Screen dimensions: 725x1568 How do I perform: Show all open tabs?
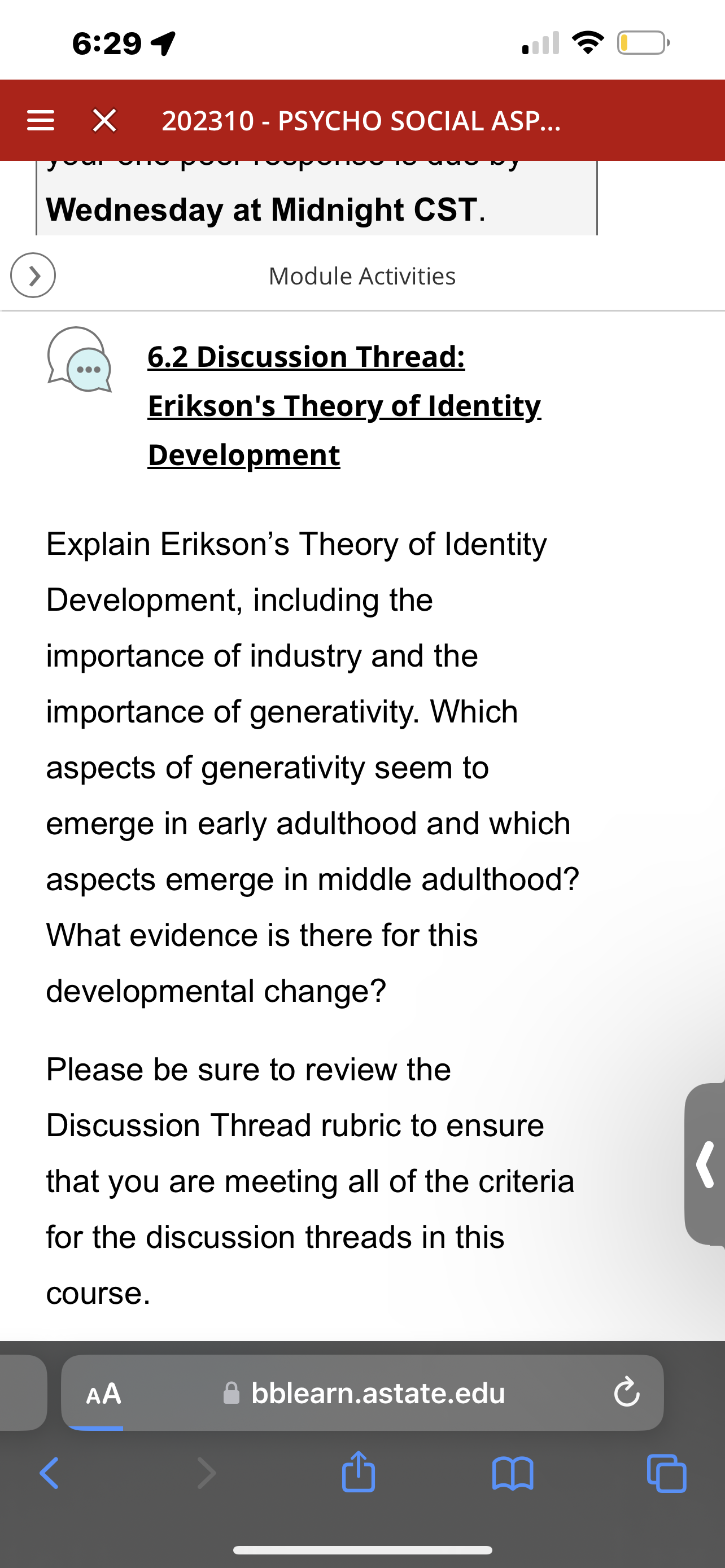click(667, 1473)
